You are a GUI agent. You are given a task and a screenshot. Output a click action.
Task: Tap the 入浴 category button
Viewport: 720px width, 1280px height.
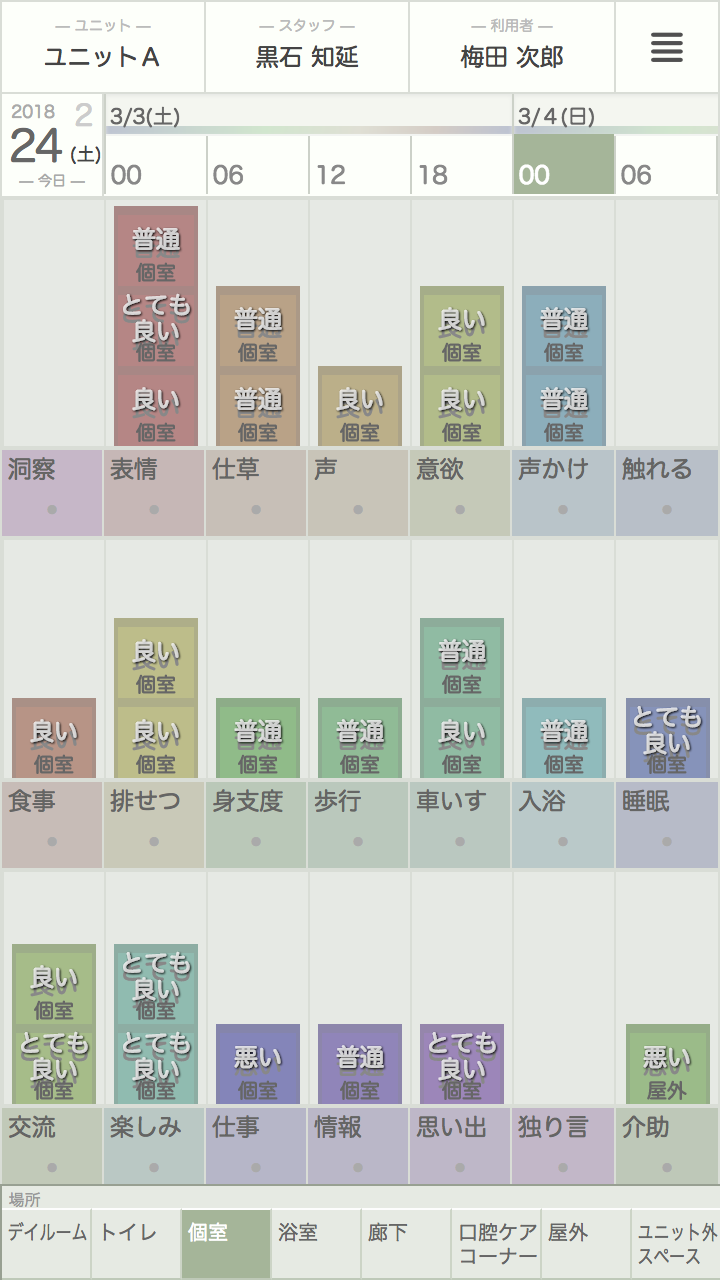coord(563,824)
